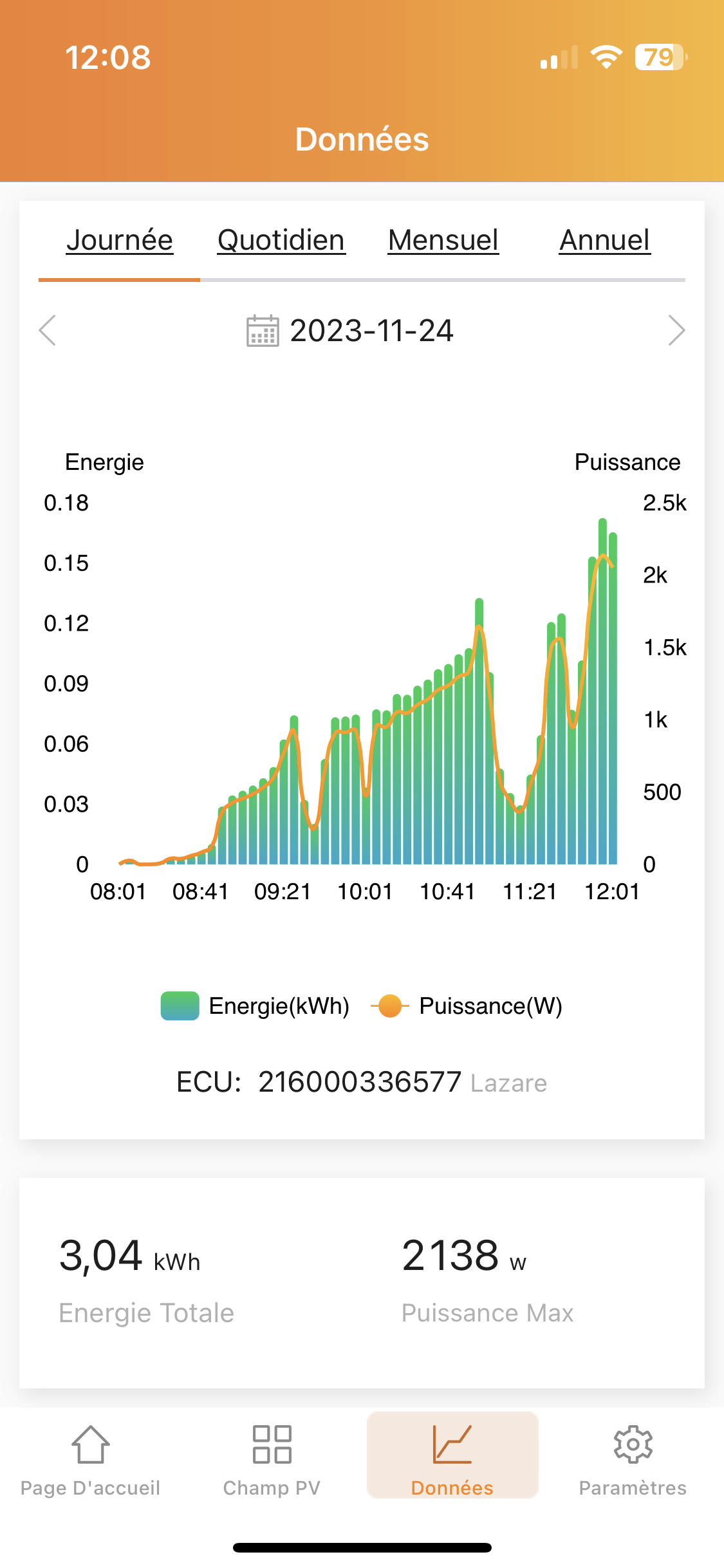Select the Journée tab

[x=120, y=241]
